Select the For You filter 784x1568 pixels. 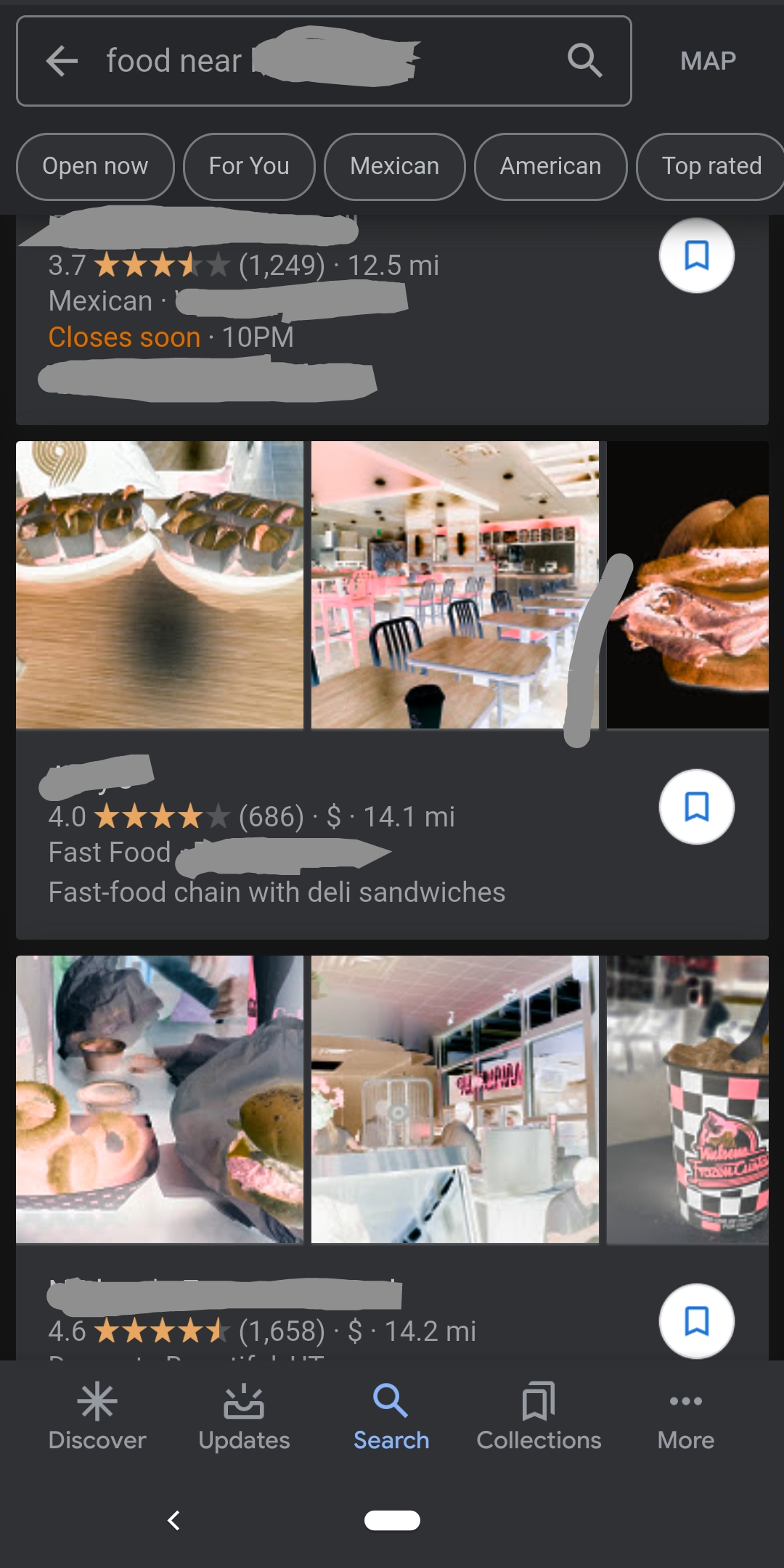point(248,166)
